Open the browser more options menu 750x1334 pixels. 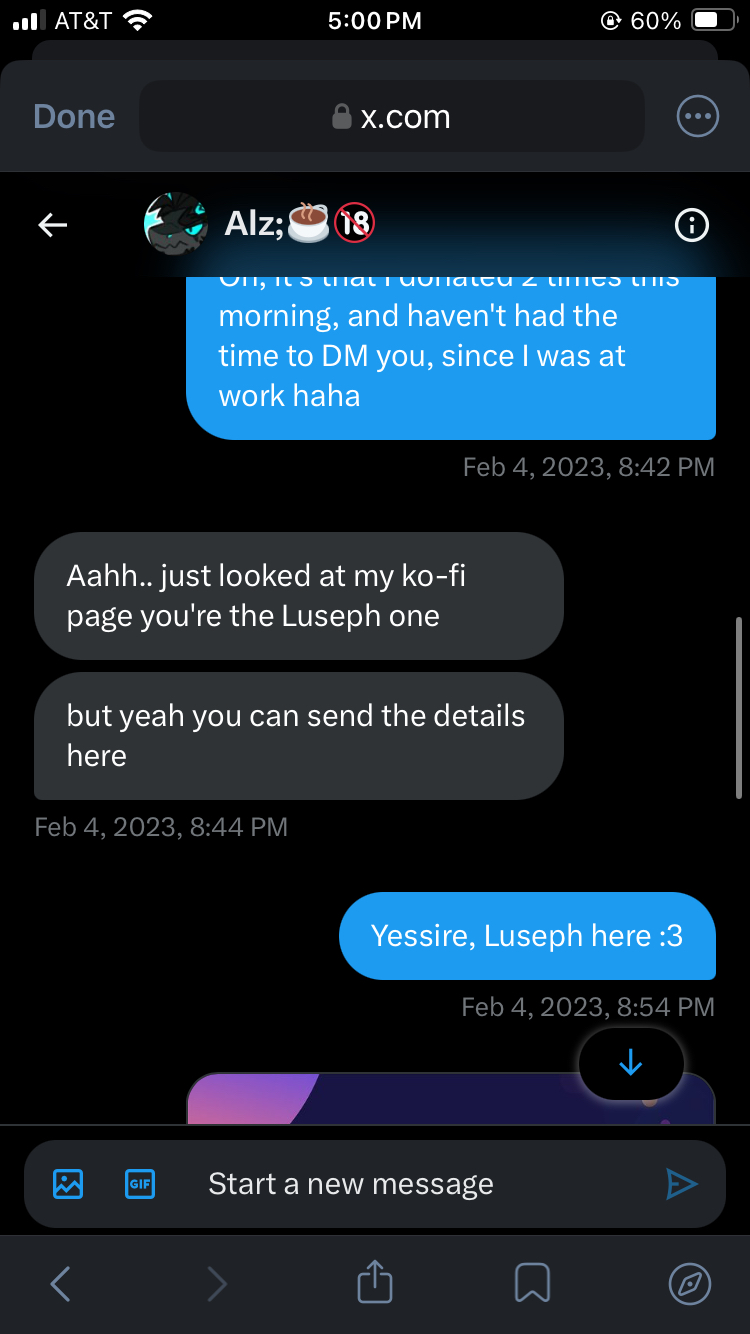coord(697,117)
